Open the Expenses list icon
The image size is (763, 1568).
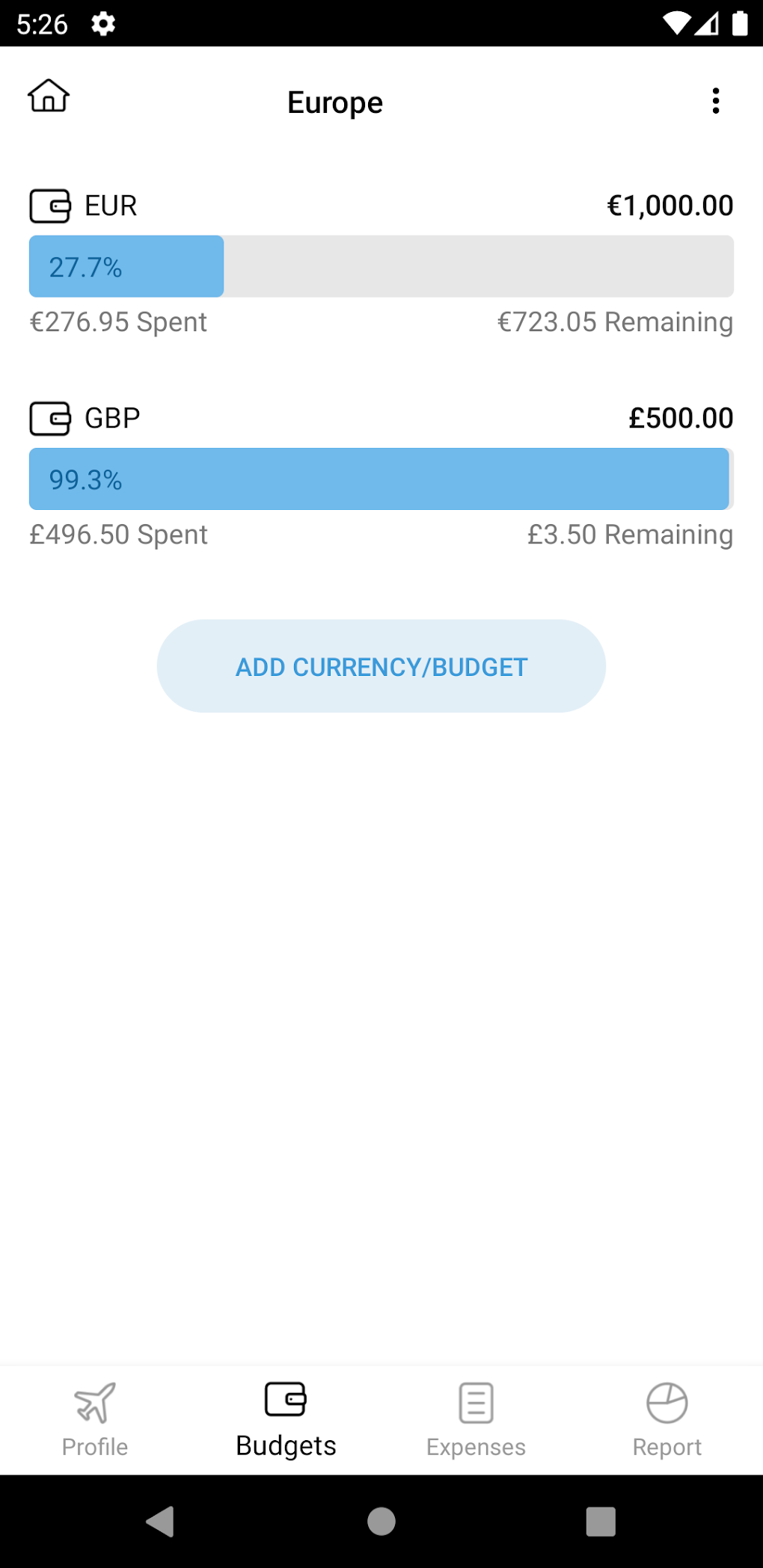[x=476, y=1401]
